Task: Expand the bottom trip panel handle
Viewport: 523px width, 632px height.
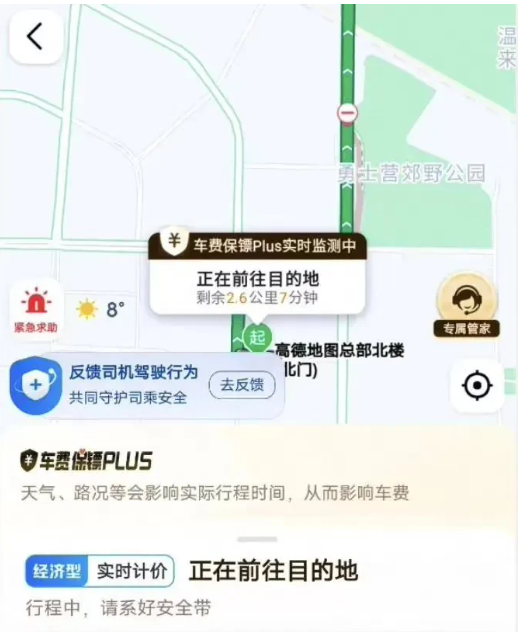Action: click(x=257, y=539)
